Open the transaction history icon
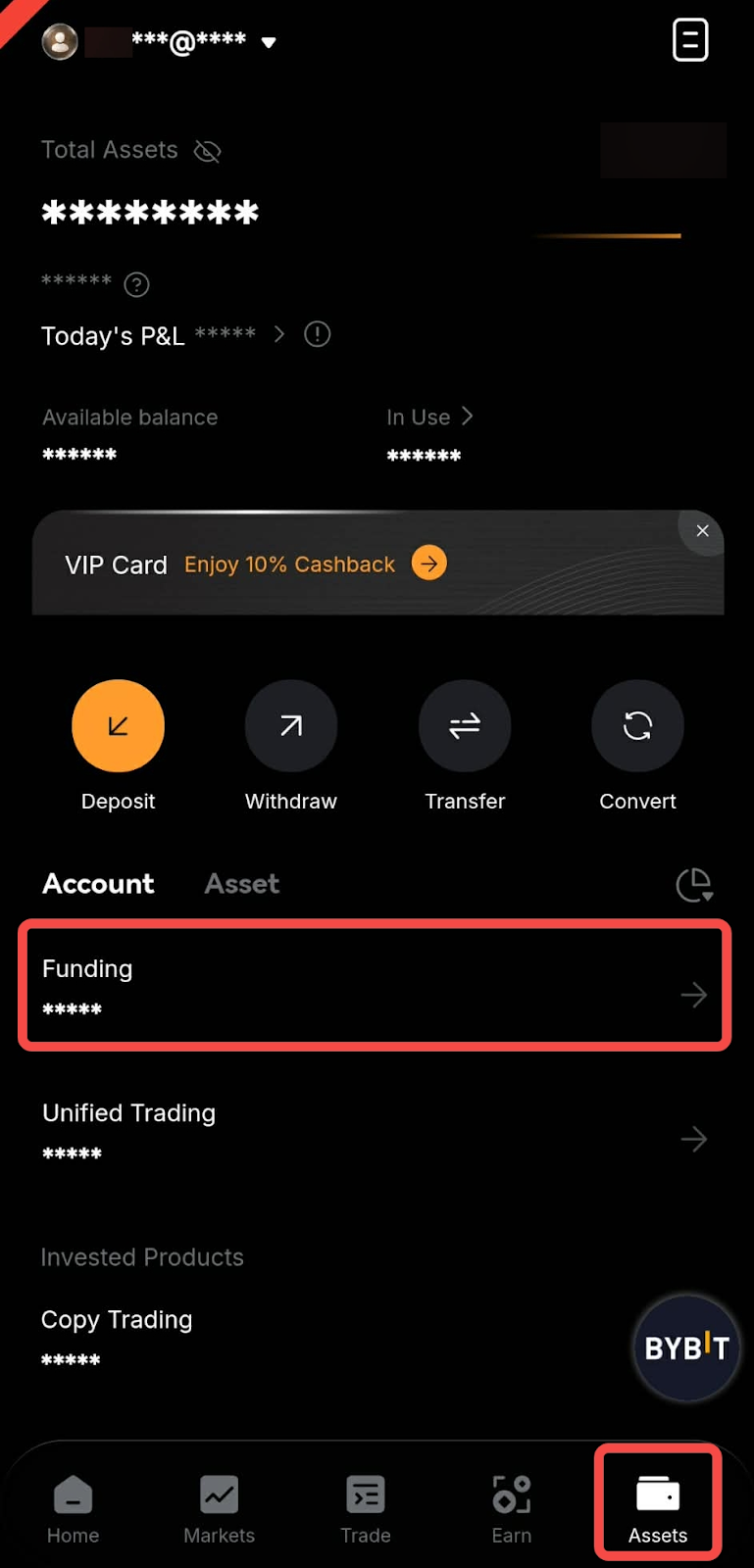Image resolution: width=754 pixels, height=1568 pixels. tap(689, 40)
